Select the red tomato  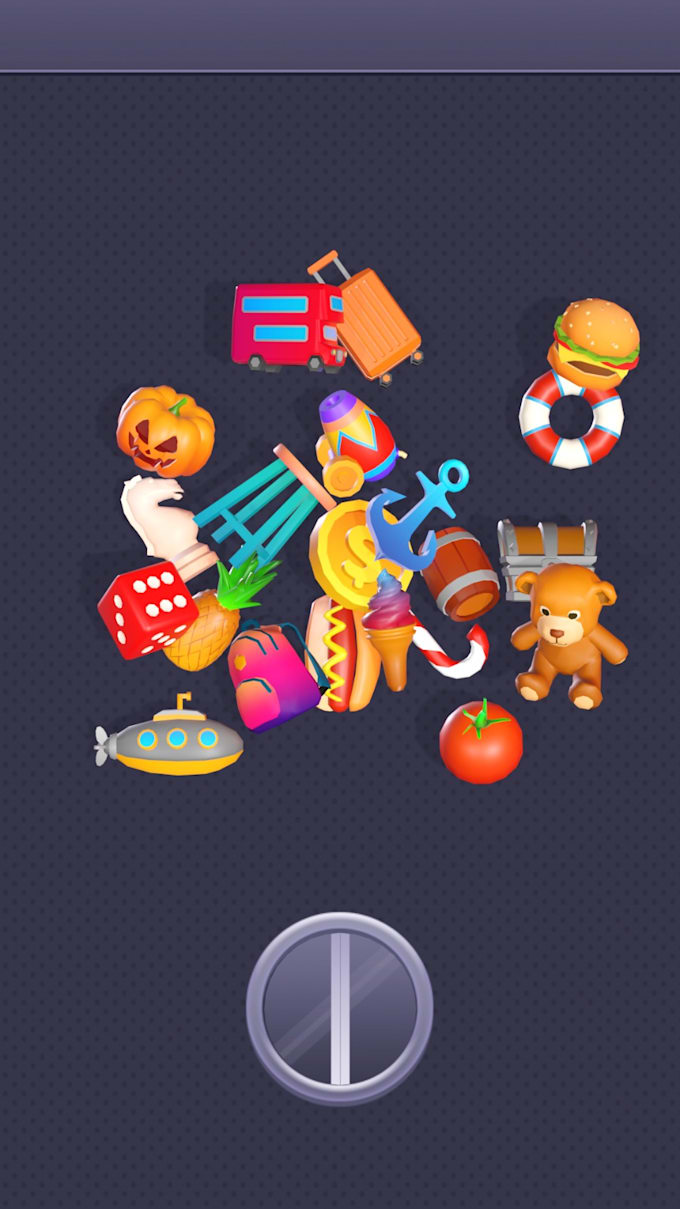481,741
